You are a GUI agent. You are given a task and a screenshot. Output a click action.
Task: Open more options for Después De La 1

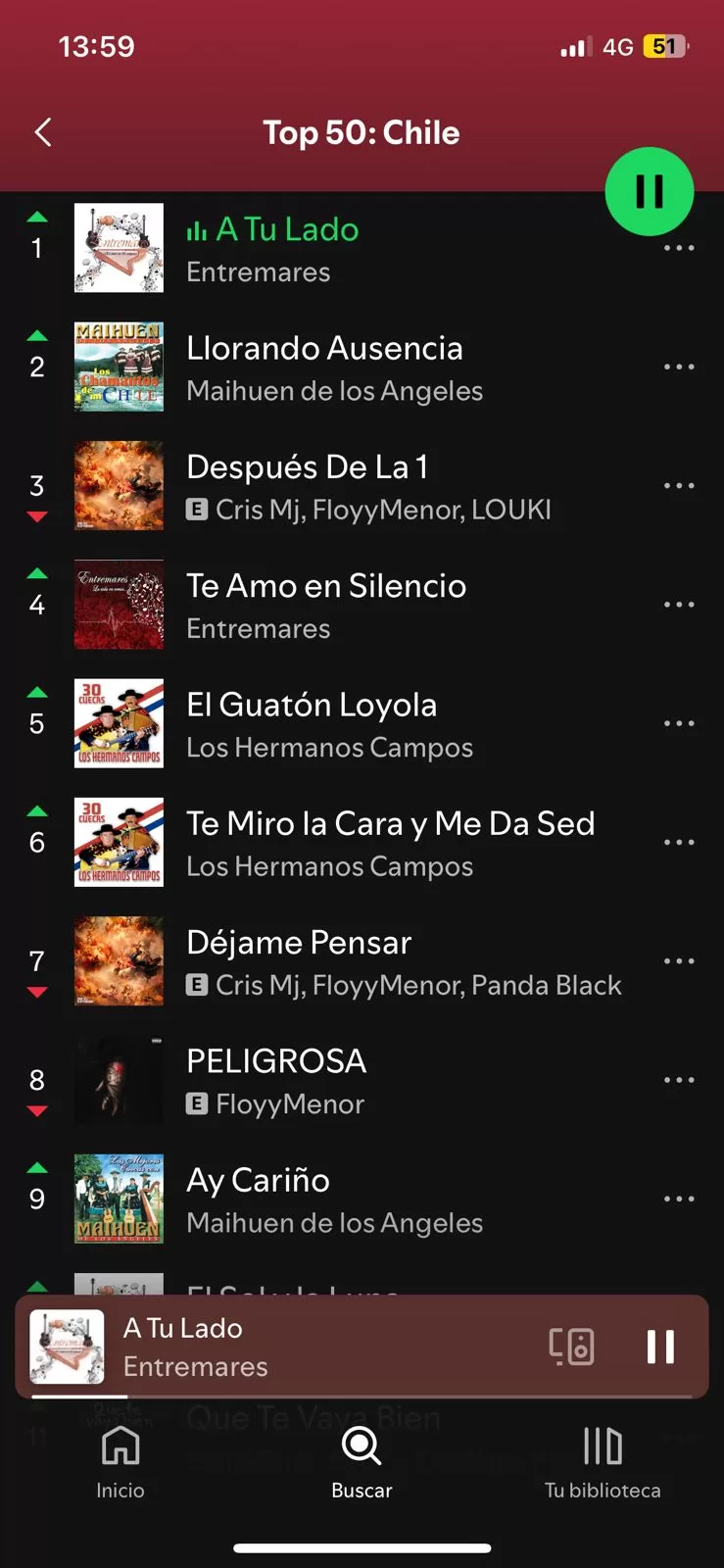click(x=678, y=486)
